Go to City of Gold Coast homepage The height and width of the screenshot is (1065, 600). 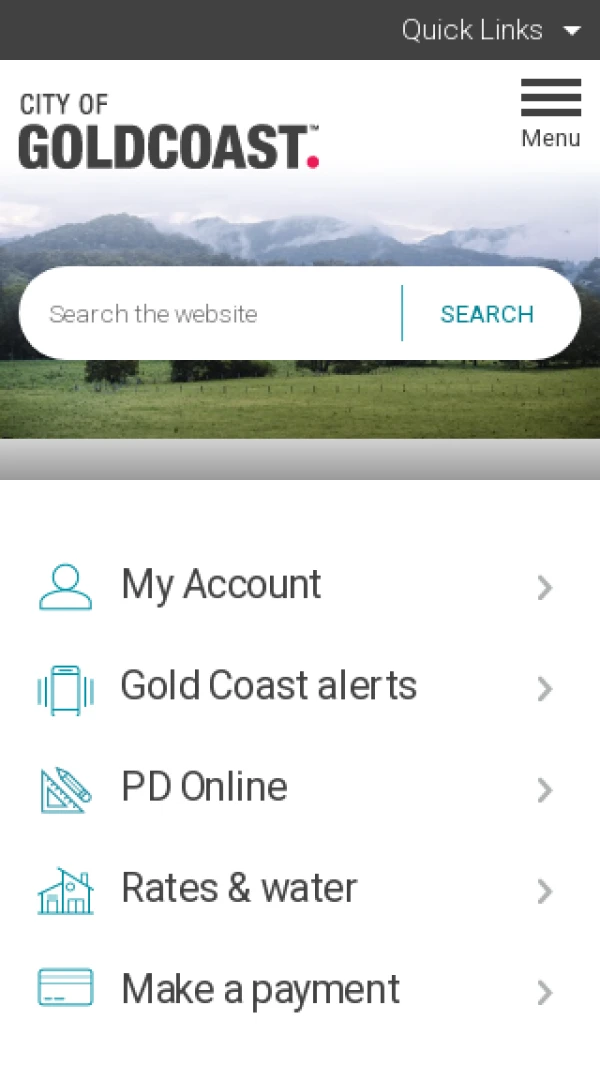point(168,132)
